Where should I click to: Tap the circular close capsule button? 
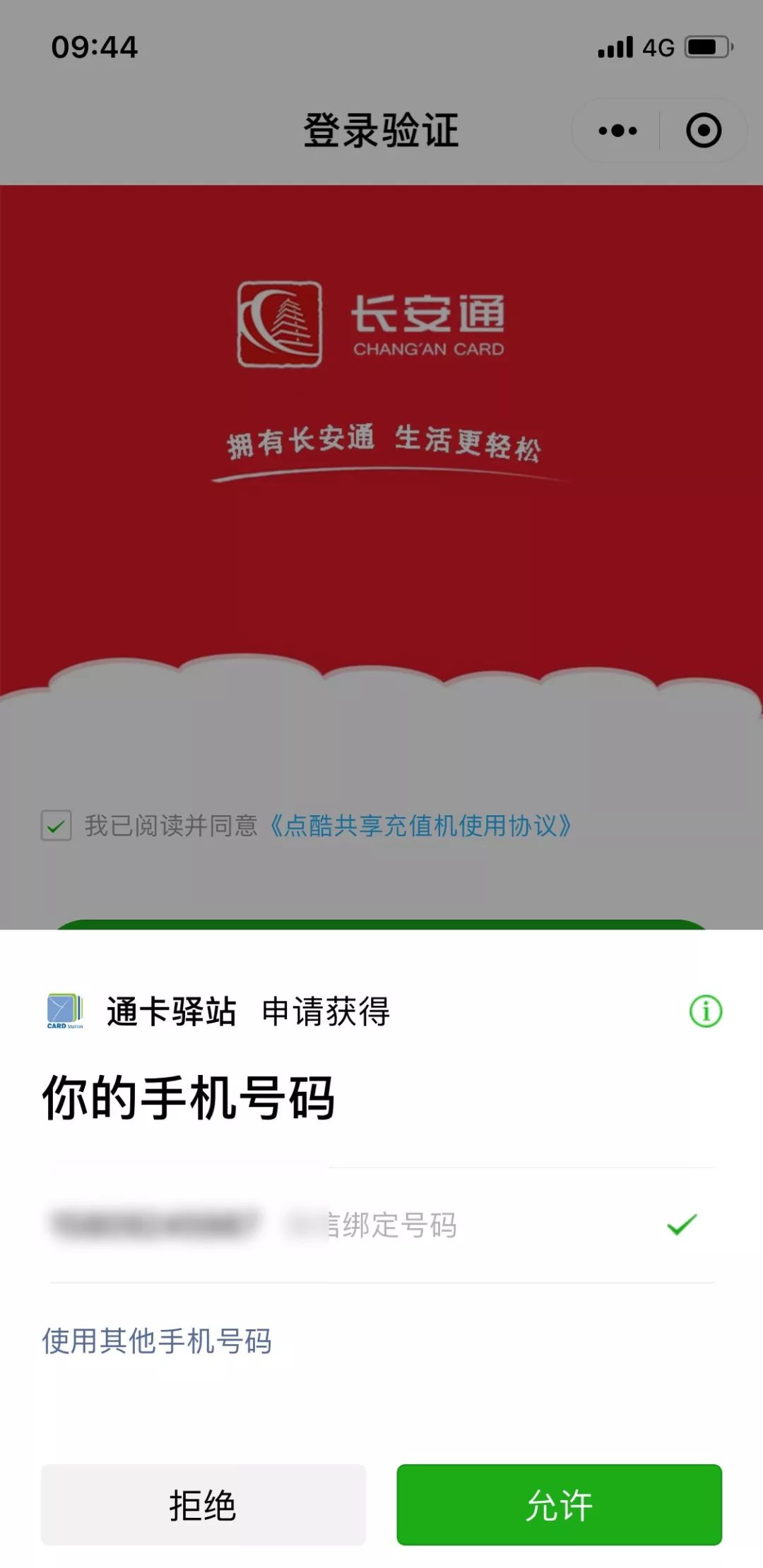tap(702, 129)
